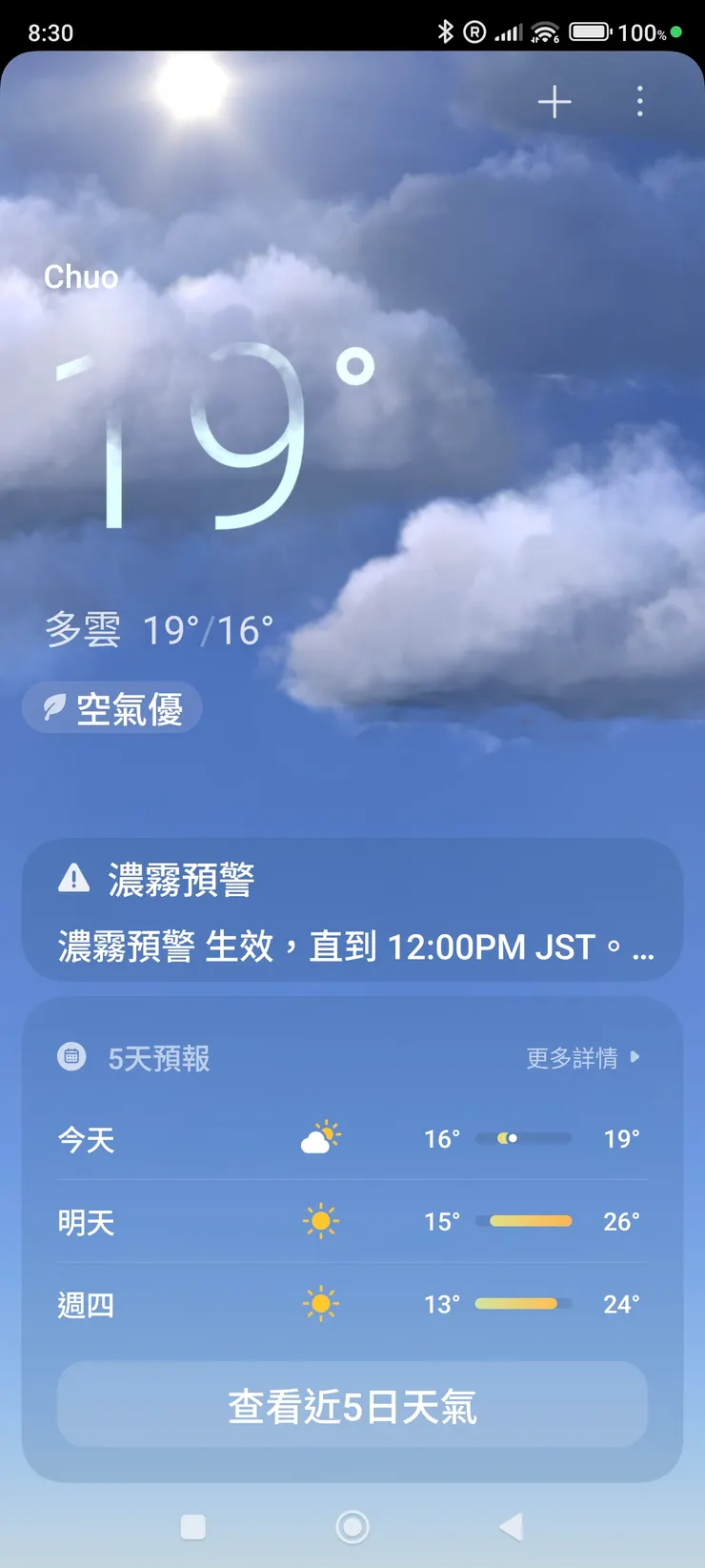Image resolution: width=705 pixels, height=1568 pixels.
Task: Tap Thursday's sunny weather icon
Action: [320, 1303]
